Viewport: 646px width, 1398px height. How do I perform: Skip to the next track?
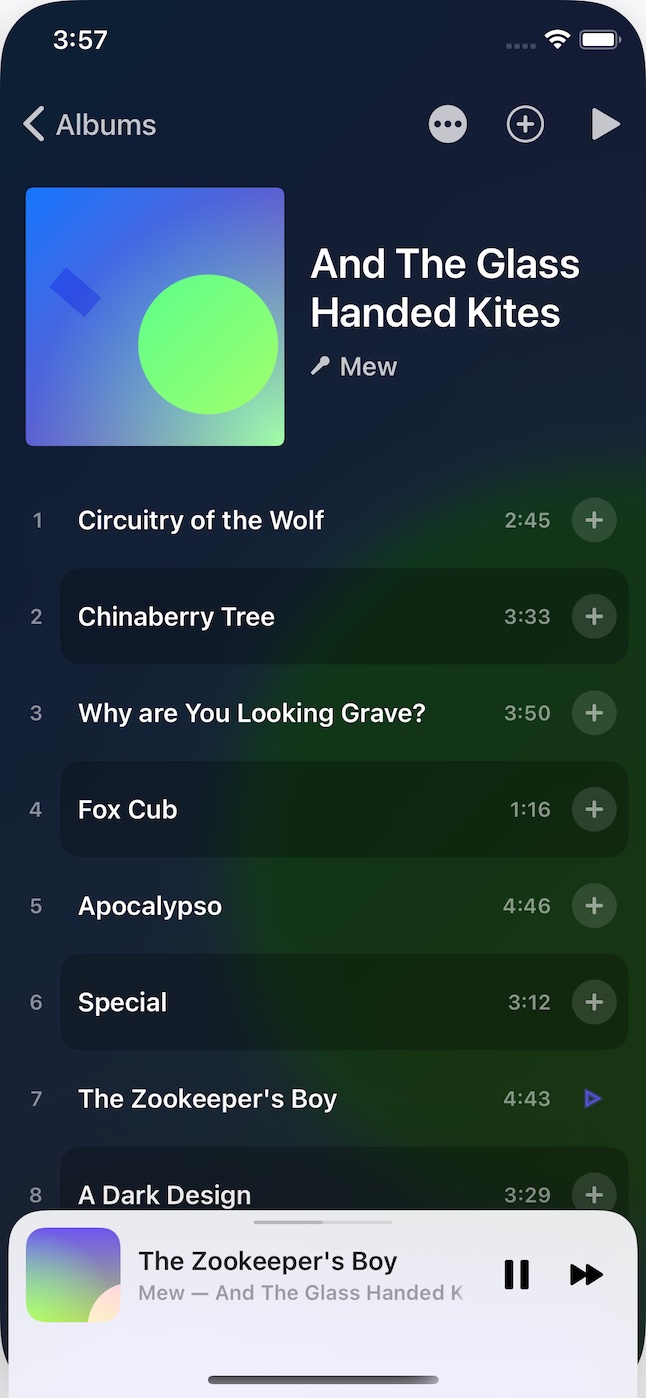[586, 1274]
